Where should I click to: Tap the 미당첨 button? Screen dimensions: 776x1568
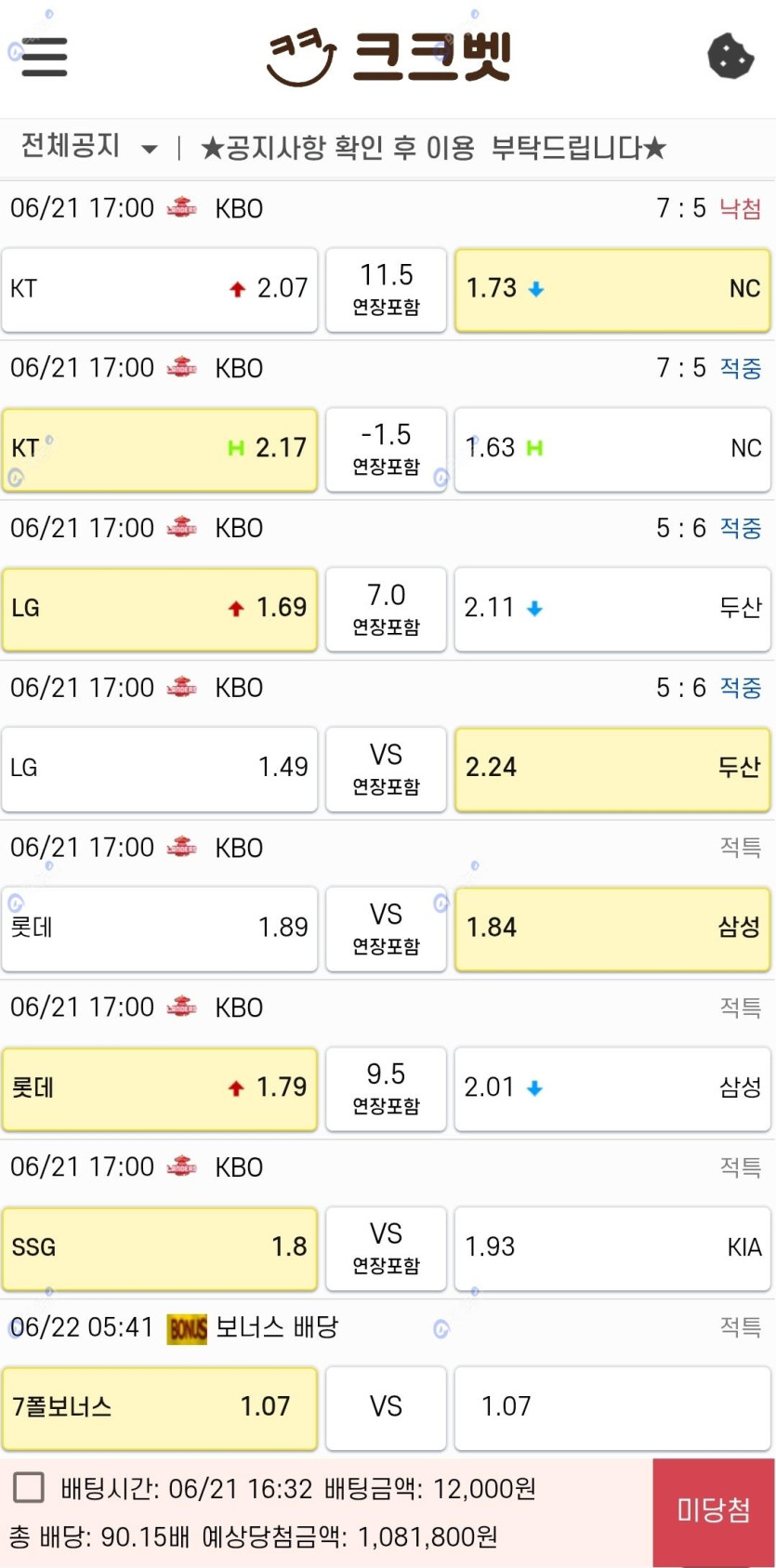(714, 1512)
